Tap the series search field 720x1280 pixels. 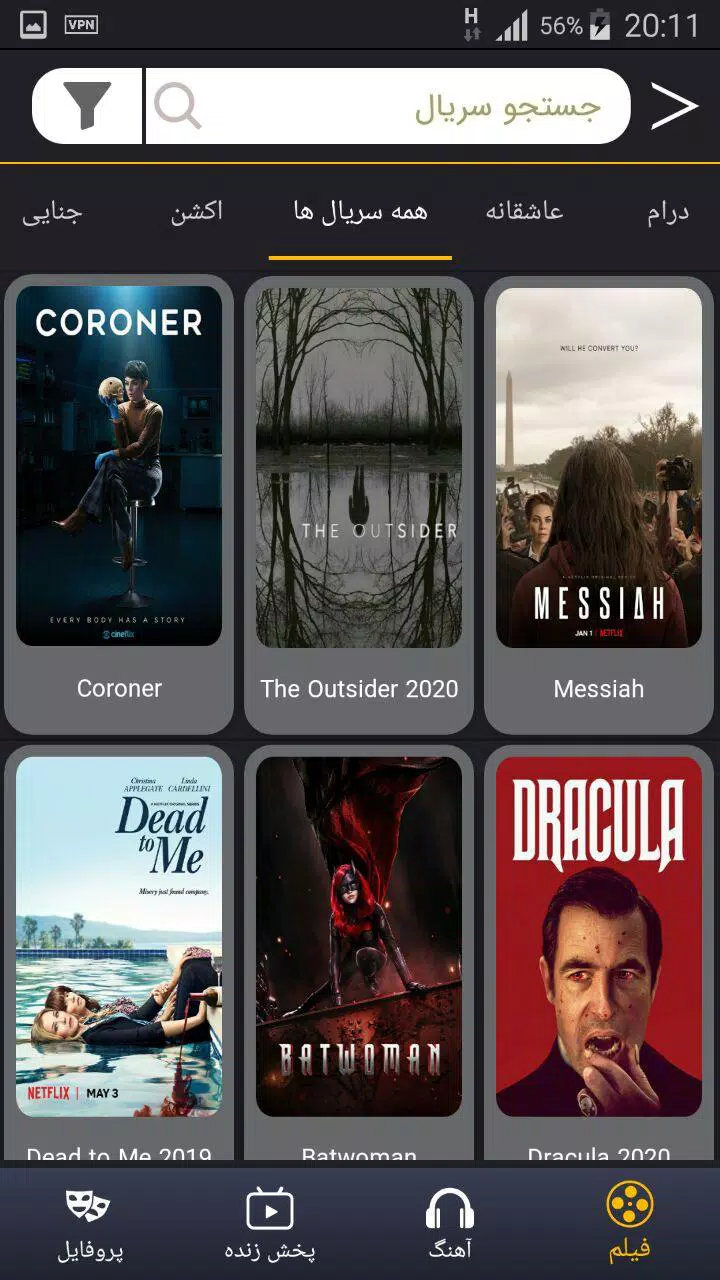[x=388, y=106]
